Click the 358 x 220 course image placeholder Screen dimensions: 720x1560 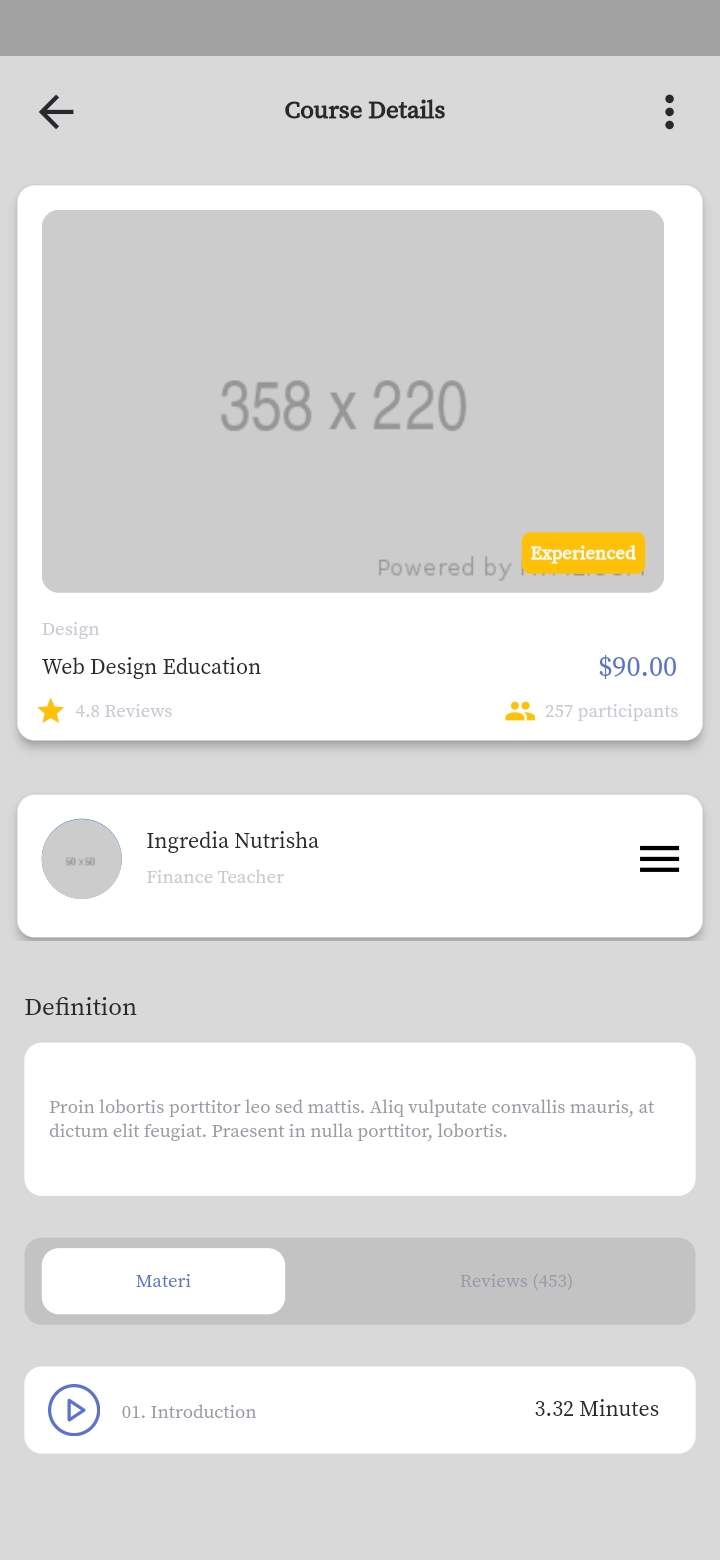pos(353,400)
